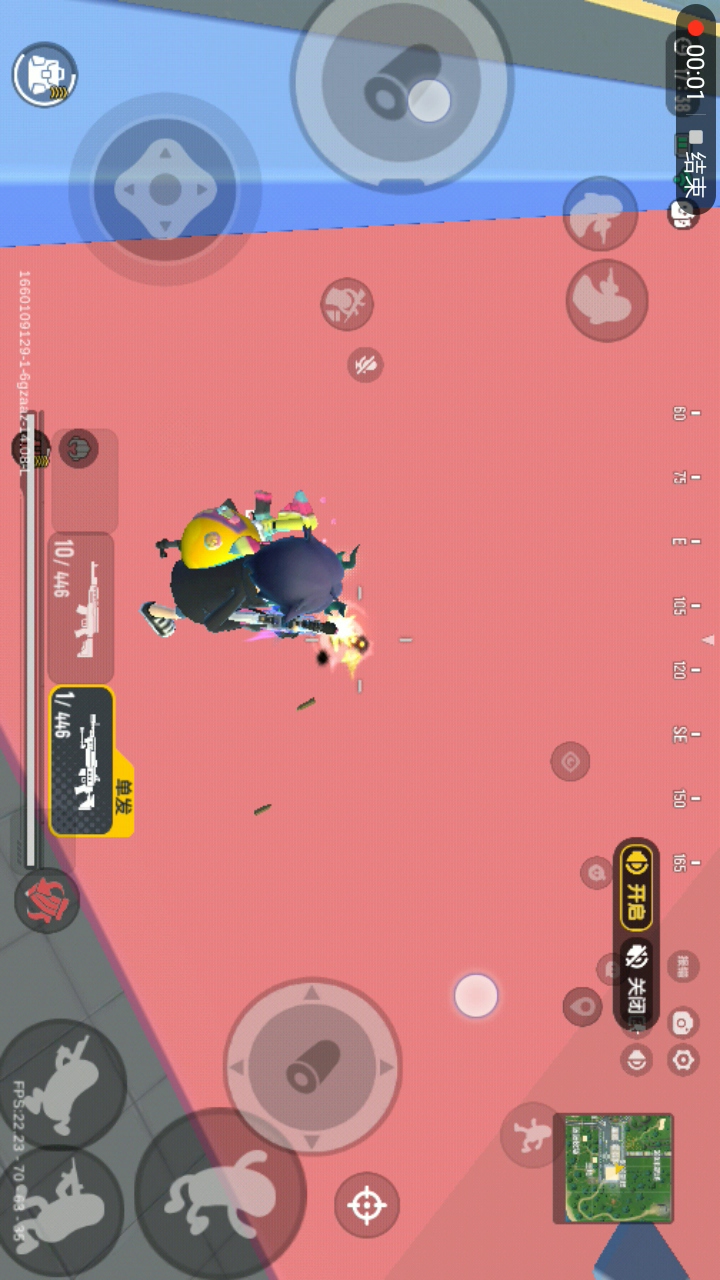Open the game settings gear
Screen dimensions: 720x1280
pyautogui.click(x=683, y=1059)
